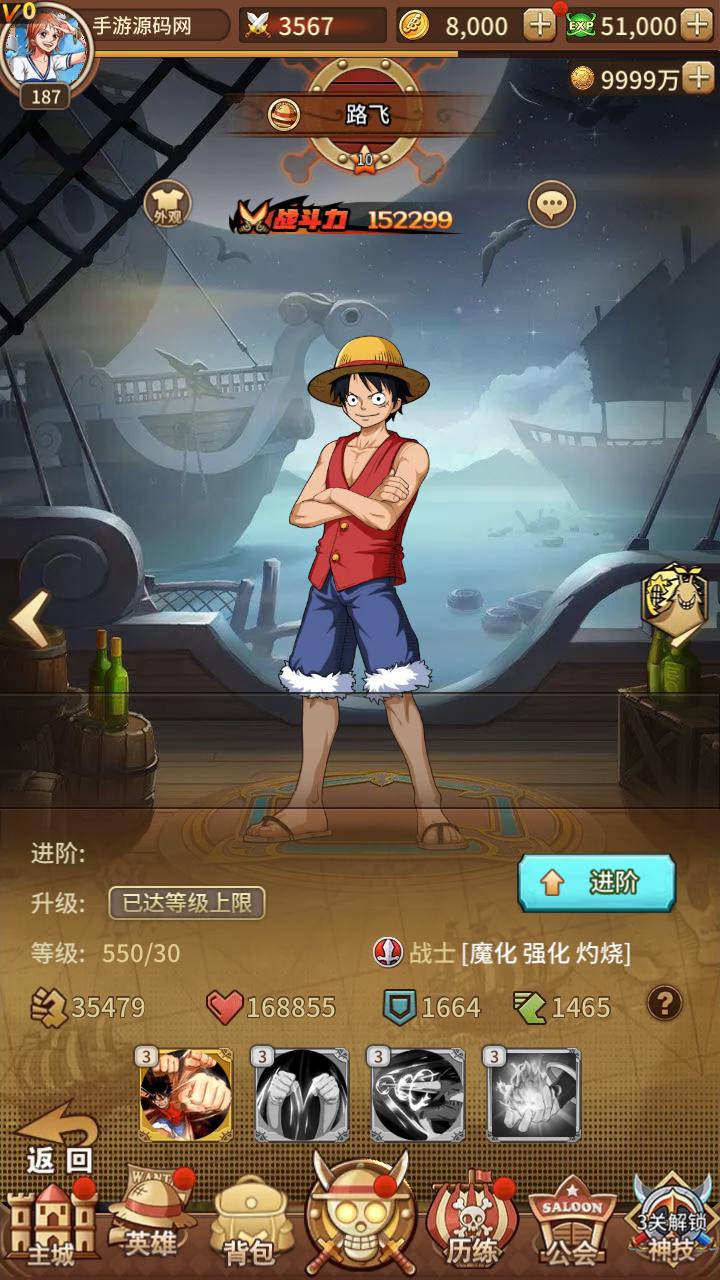Select the first colored skill icon
The width and height of the screenshot is (720, 1280).
tap(186, 1095)
